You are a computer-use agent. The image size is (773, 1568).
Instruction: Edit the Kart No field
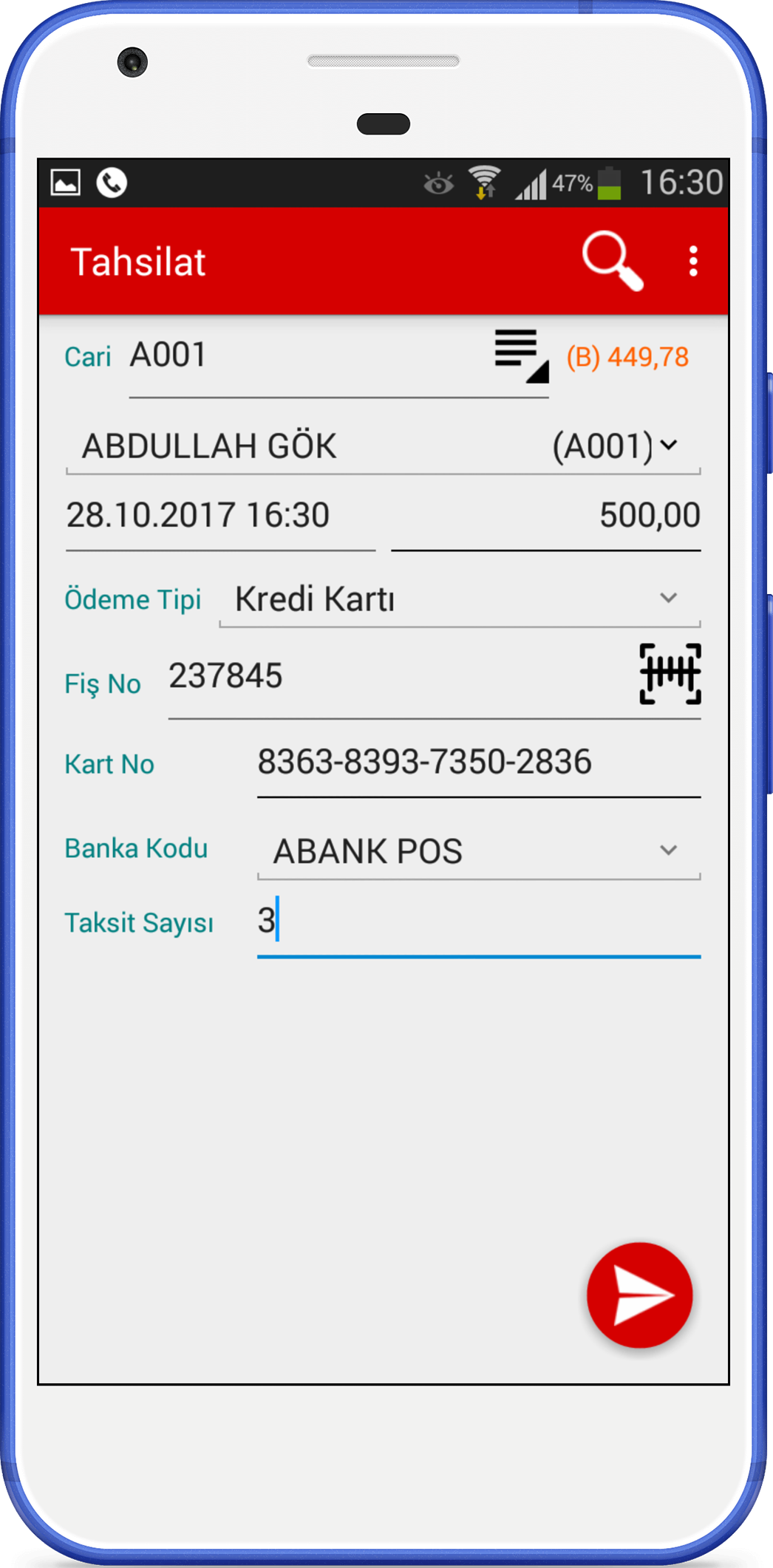(479, 765)
